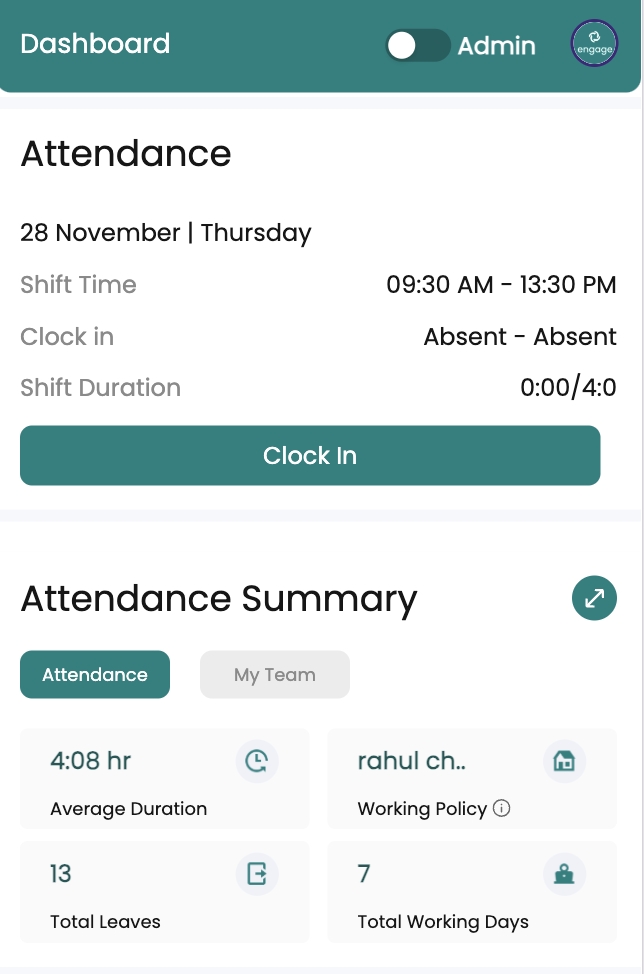Open the Working Policy info icon

pyautogui.click(x=502, y=808)
